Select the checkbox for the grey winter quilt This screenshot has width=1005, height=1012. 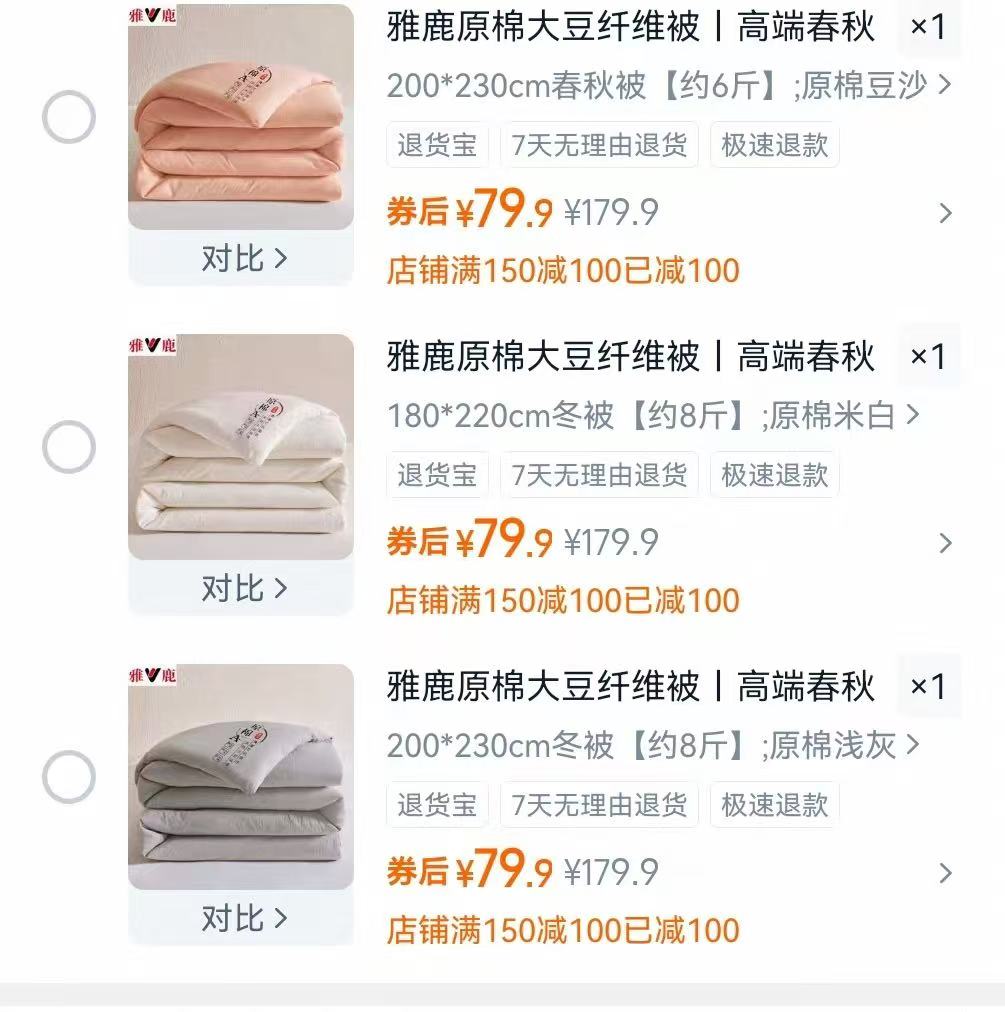[x=65, y=776]
